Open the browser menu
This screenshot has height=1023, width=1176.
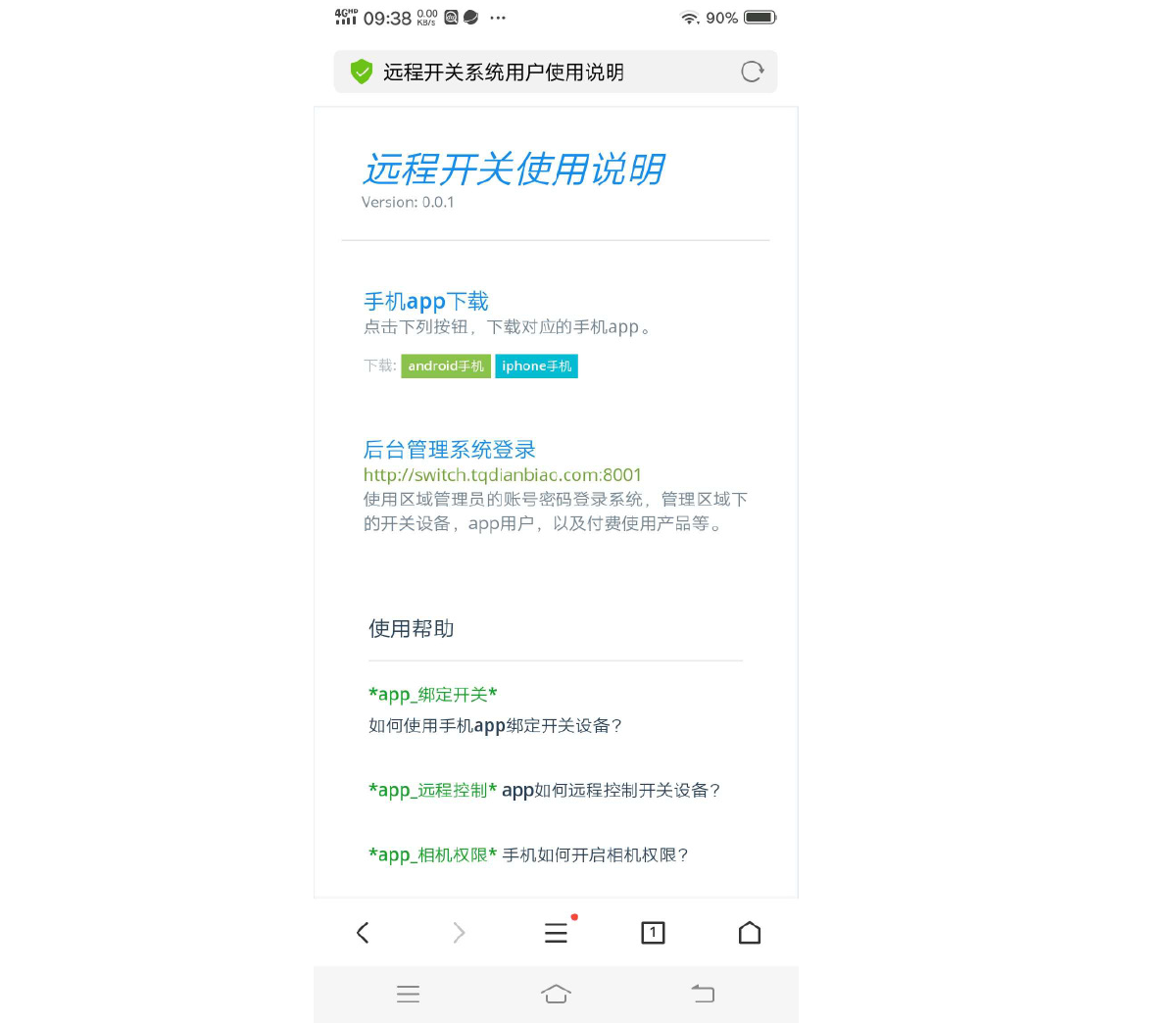coord(556,932)
